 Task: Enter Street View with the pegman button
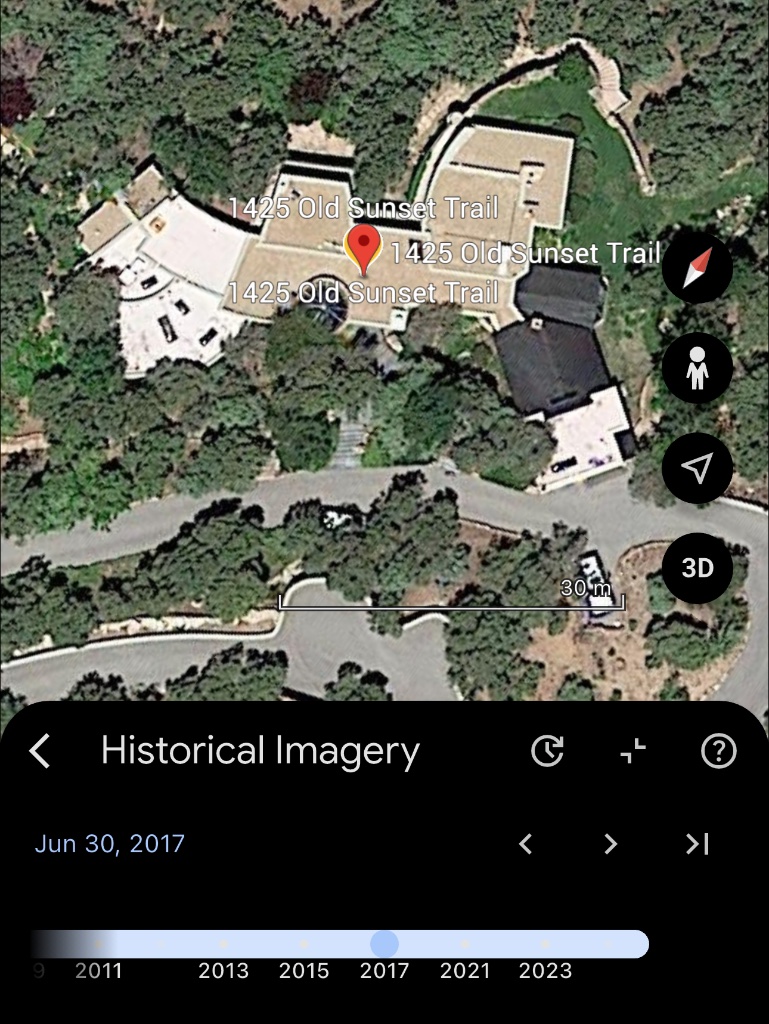click(697, 369)
